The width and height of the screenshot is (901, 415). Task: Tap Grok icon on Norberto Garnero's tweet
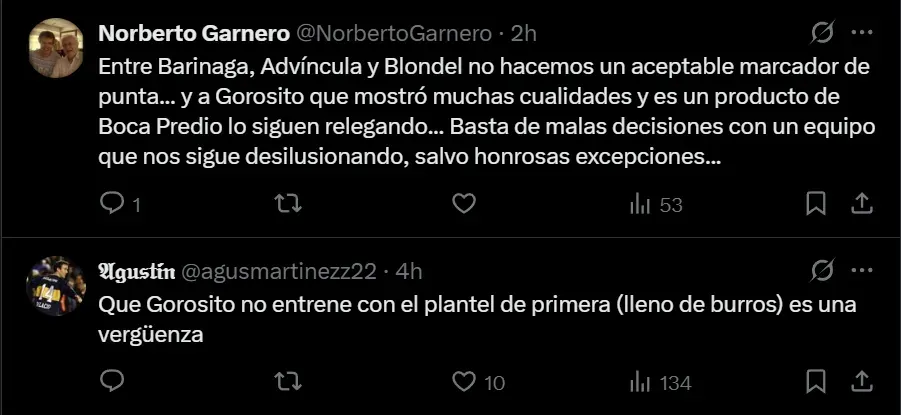pos(822,33)
